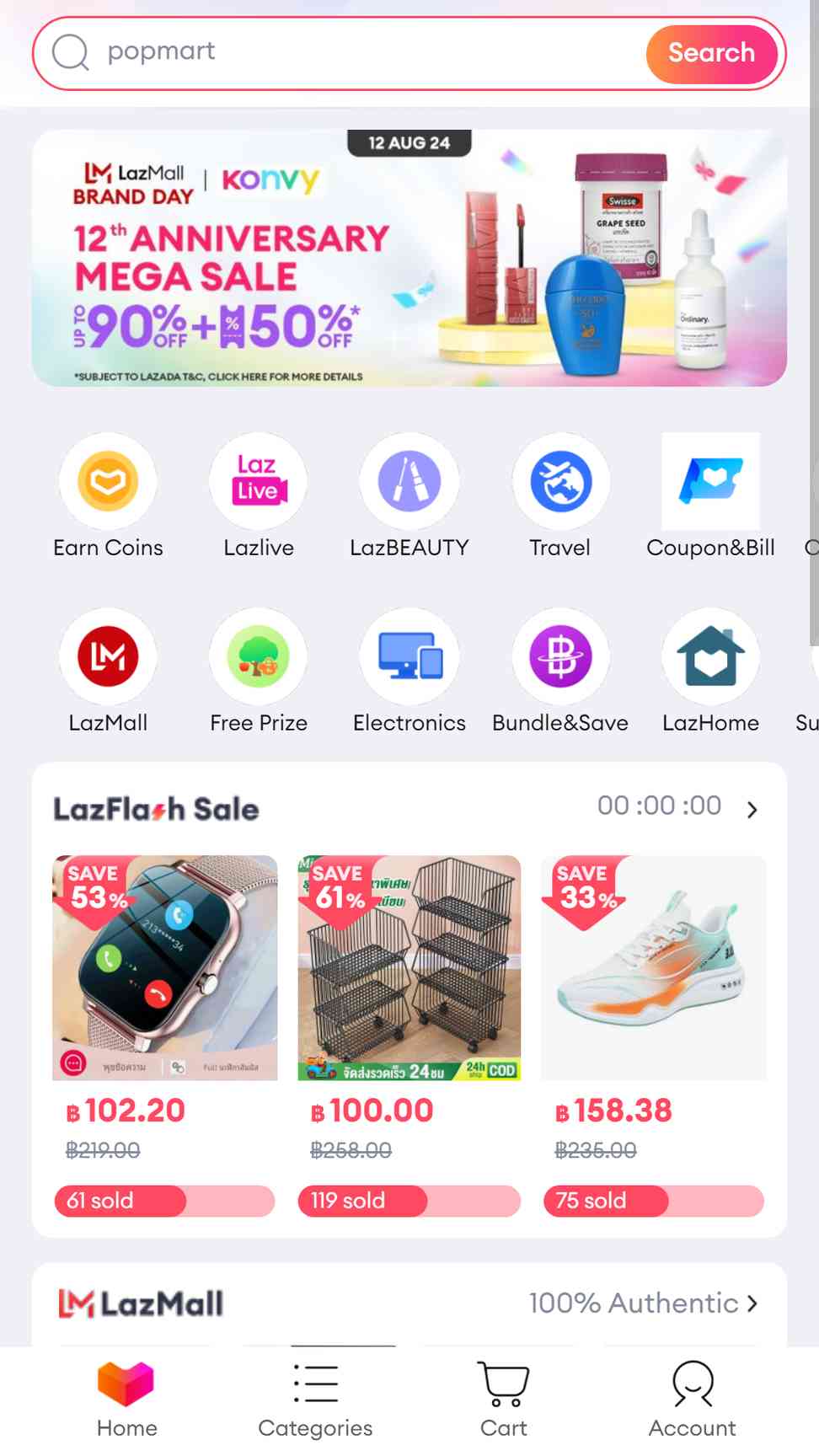Open Earn Coins
The image size is (819, 1456).
(108, 497)
